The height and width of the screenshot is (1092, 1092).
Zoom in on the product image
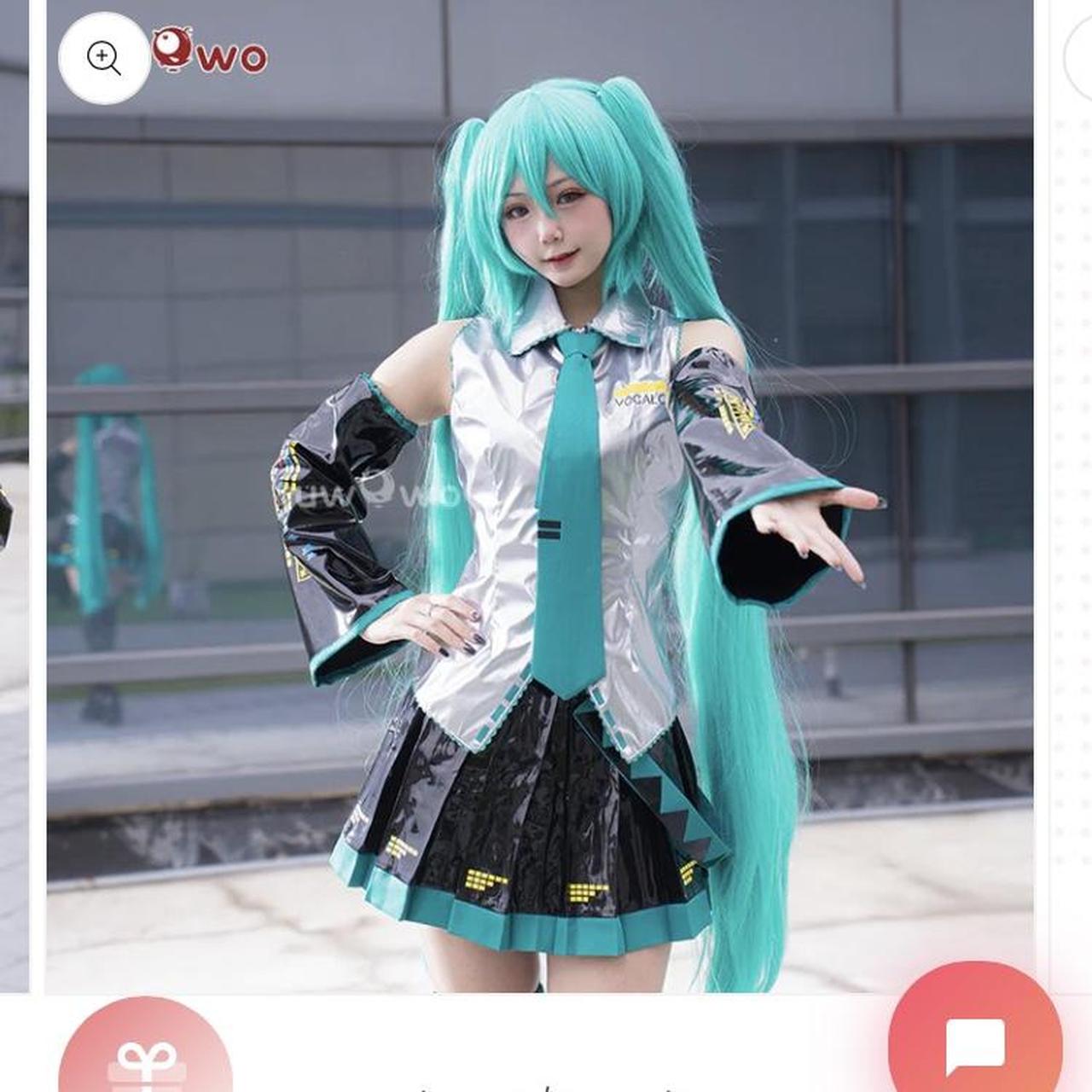(104, 59)
